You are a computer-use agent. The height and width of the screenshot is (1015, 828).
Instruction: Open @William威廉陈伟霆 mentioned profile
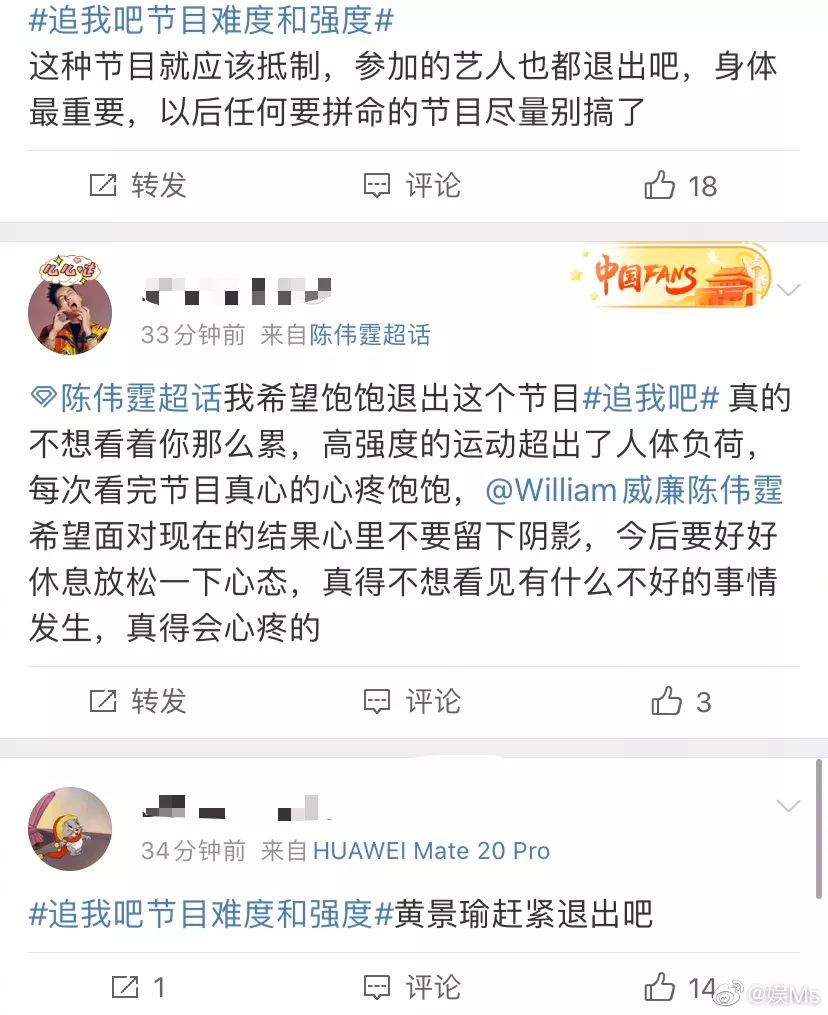[634, 491]
